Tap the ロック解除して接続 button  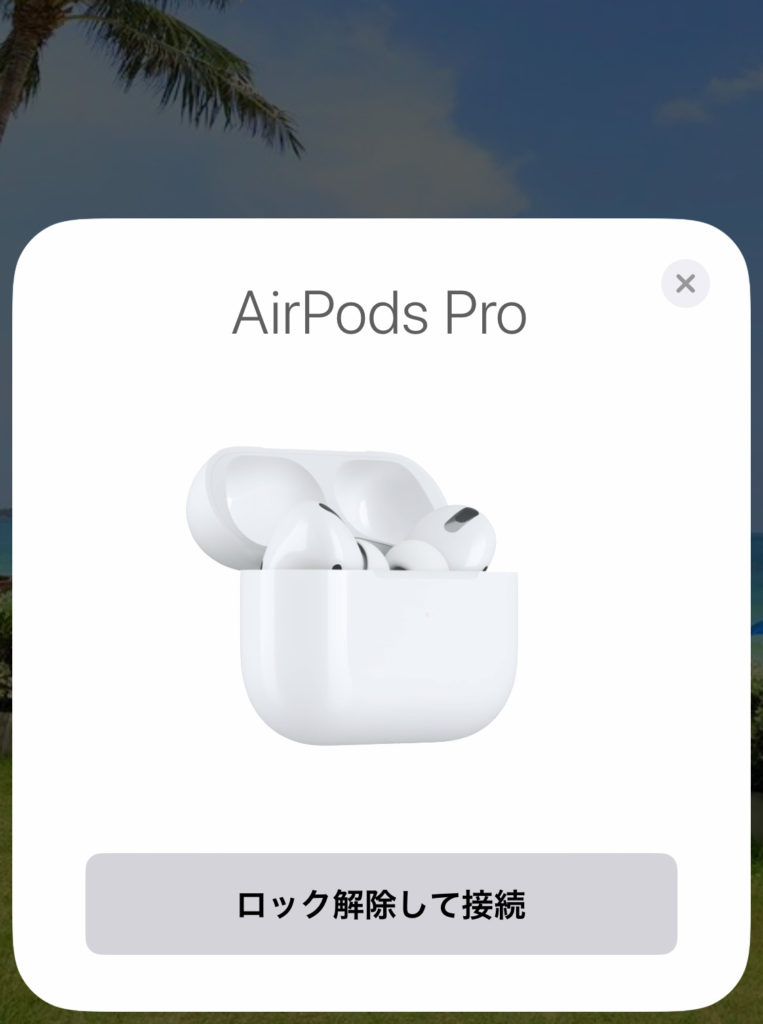(x=381, y=904)
